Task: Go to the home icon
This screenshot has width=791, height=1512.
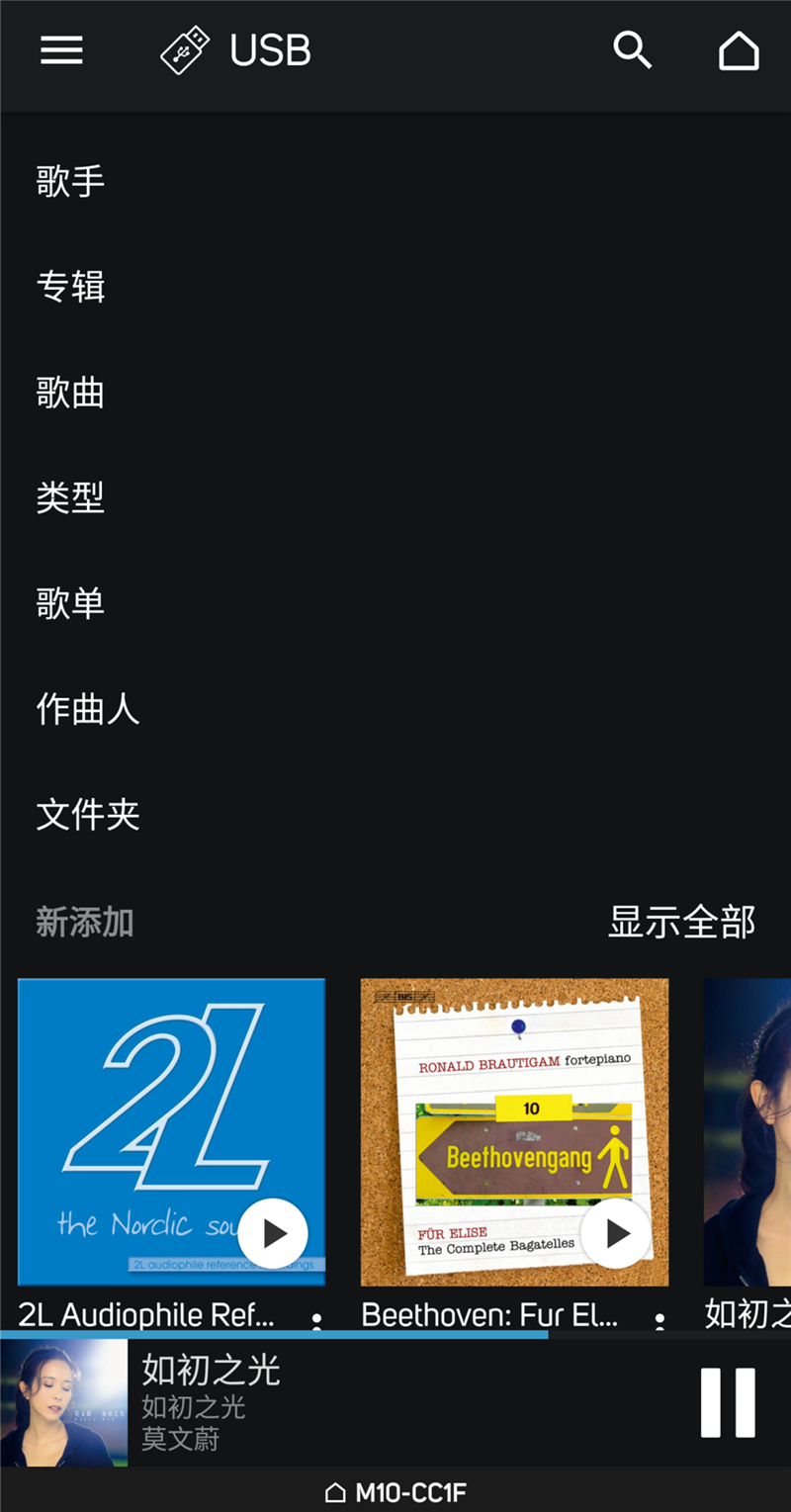Action: coord(739,51)
